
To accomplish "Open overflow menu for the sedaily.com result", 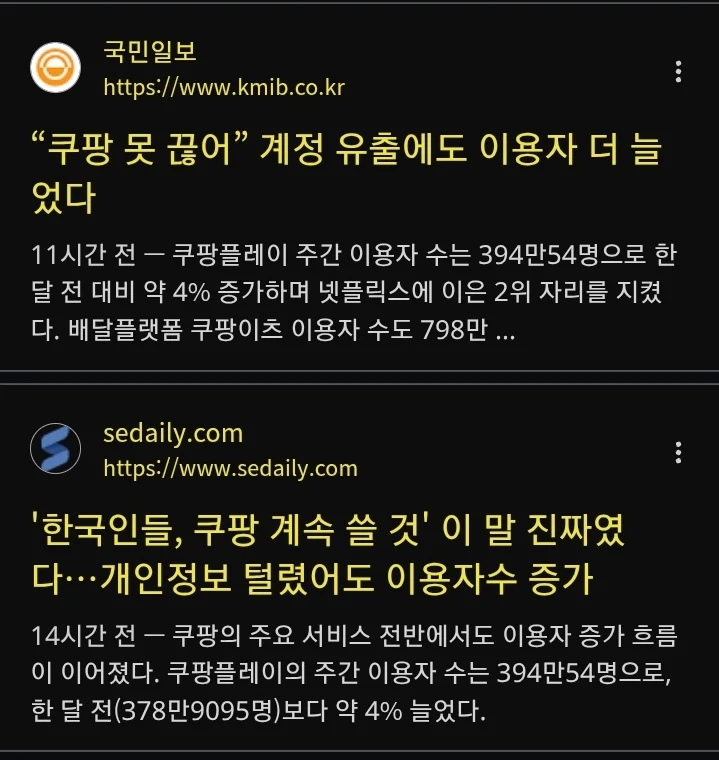I will point(679,452).
